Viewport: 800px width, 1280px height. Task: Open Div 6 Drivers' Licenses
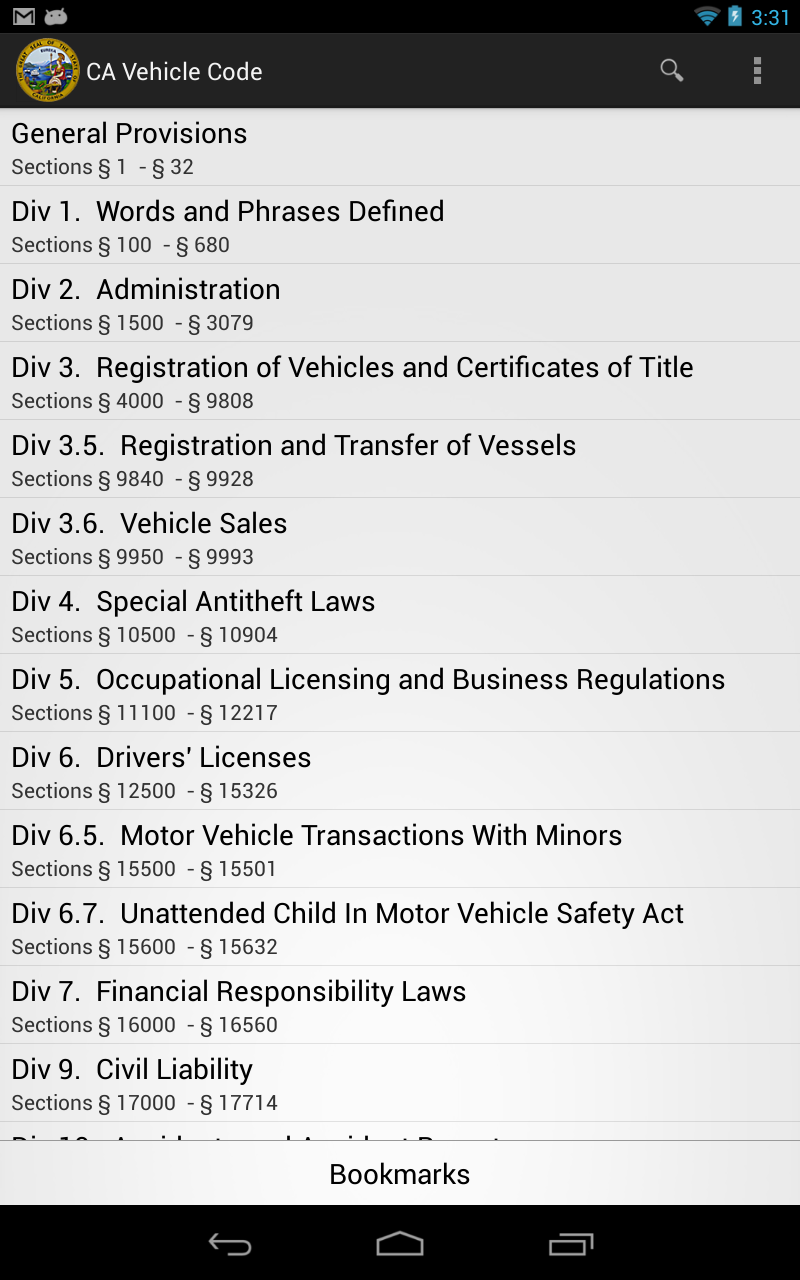400,770
